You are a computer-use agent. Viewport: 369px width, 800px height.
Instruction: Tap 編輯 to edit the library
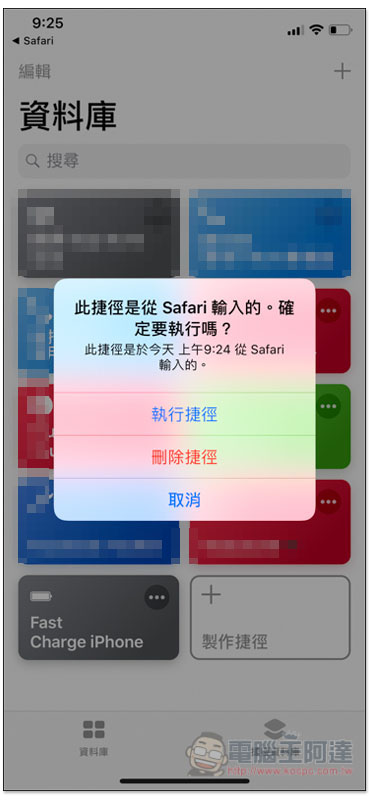(35, 71)
